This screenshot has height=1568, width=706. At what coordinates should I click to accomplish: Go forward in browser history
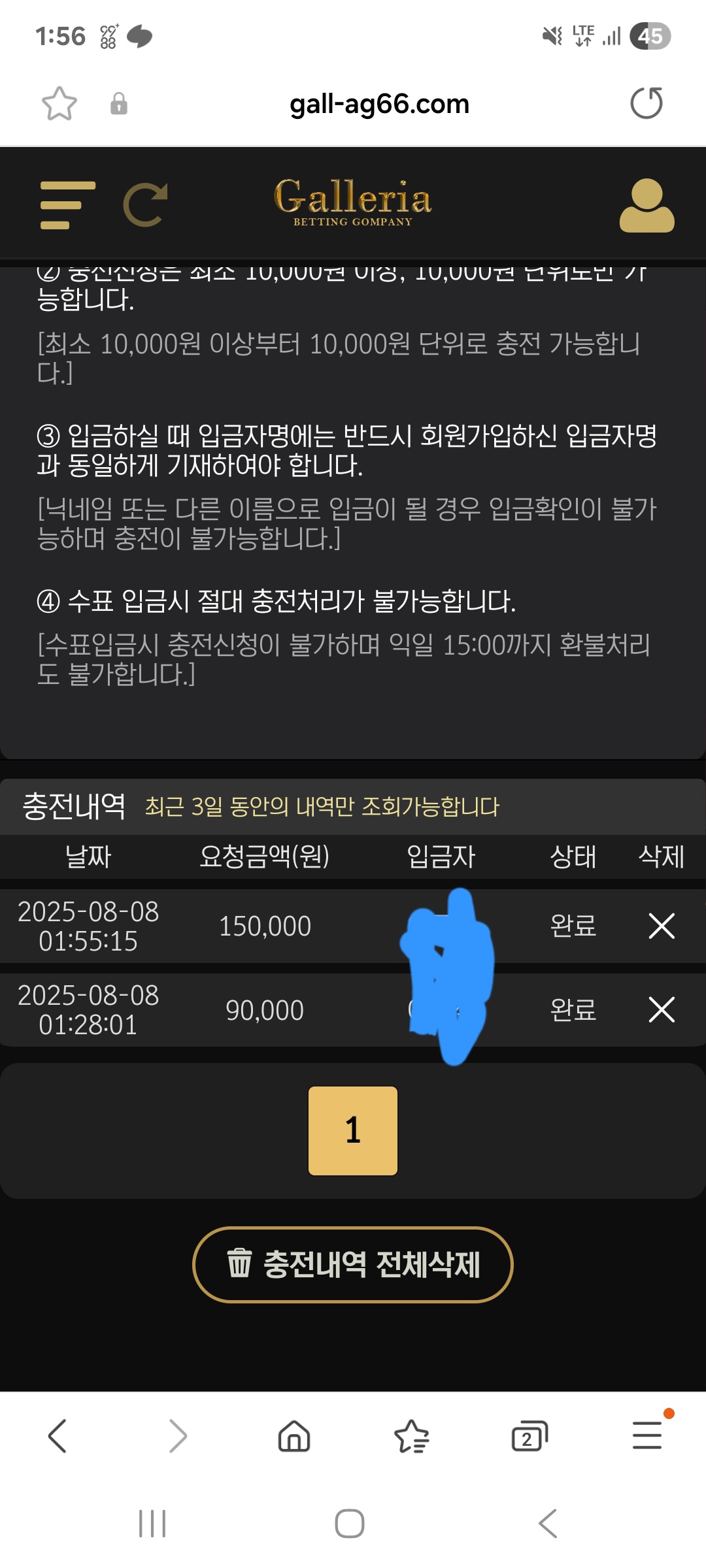click(177, 1435)
